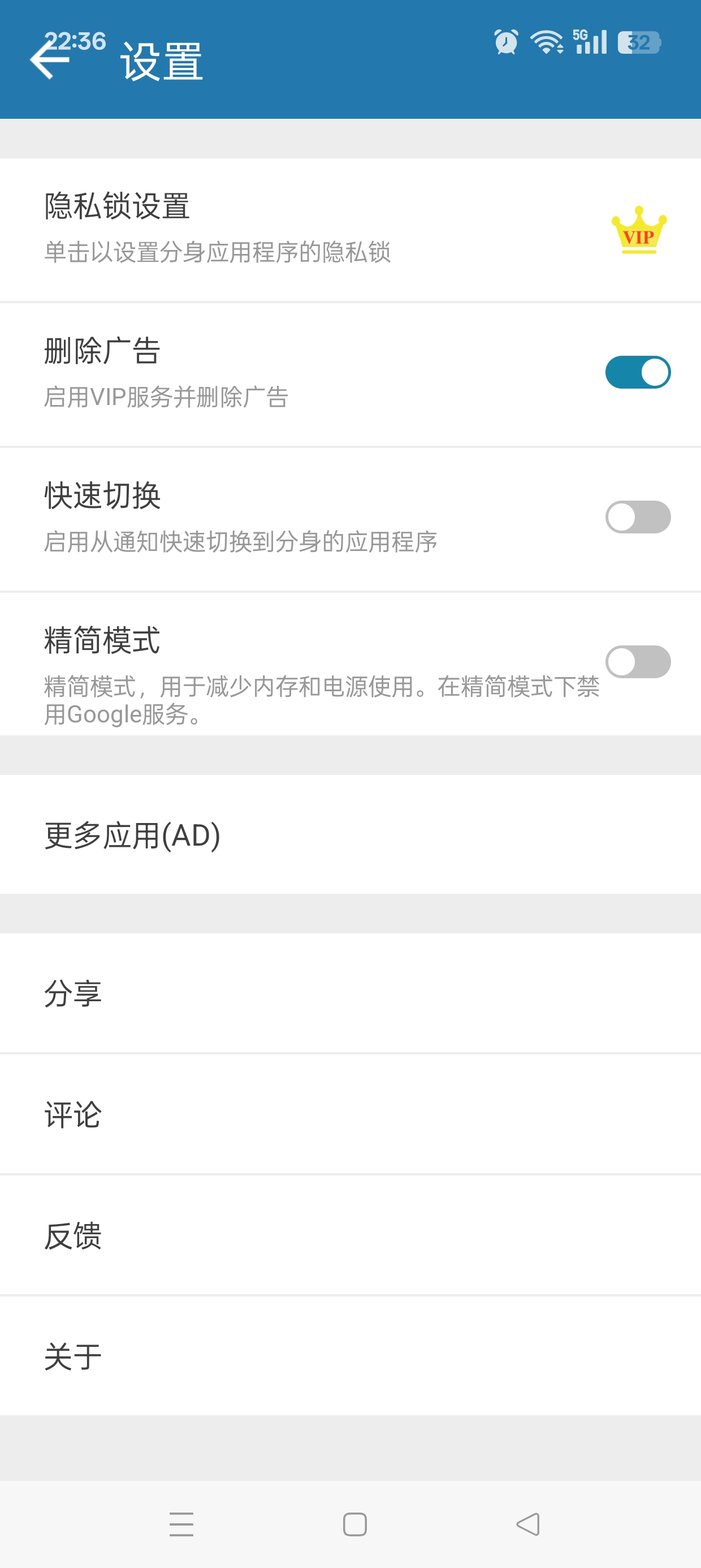This screenshot has width=701, height=1568.
Task: Open 更多应用(AD)
Action: (x=350, y=834)
